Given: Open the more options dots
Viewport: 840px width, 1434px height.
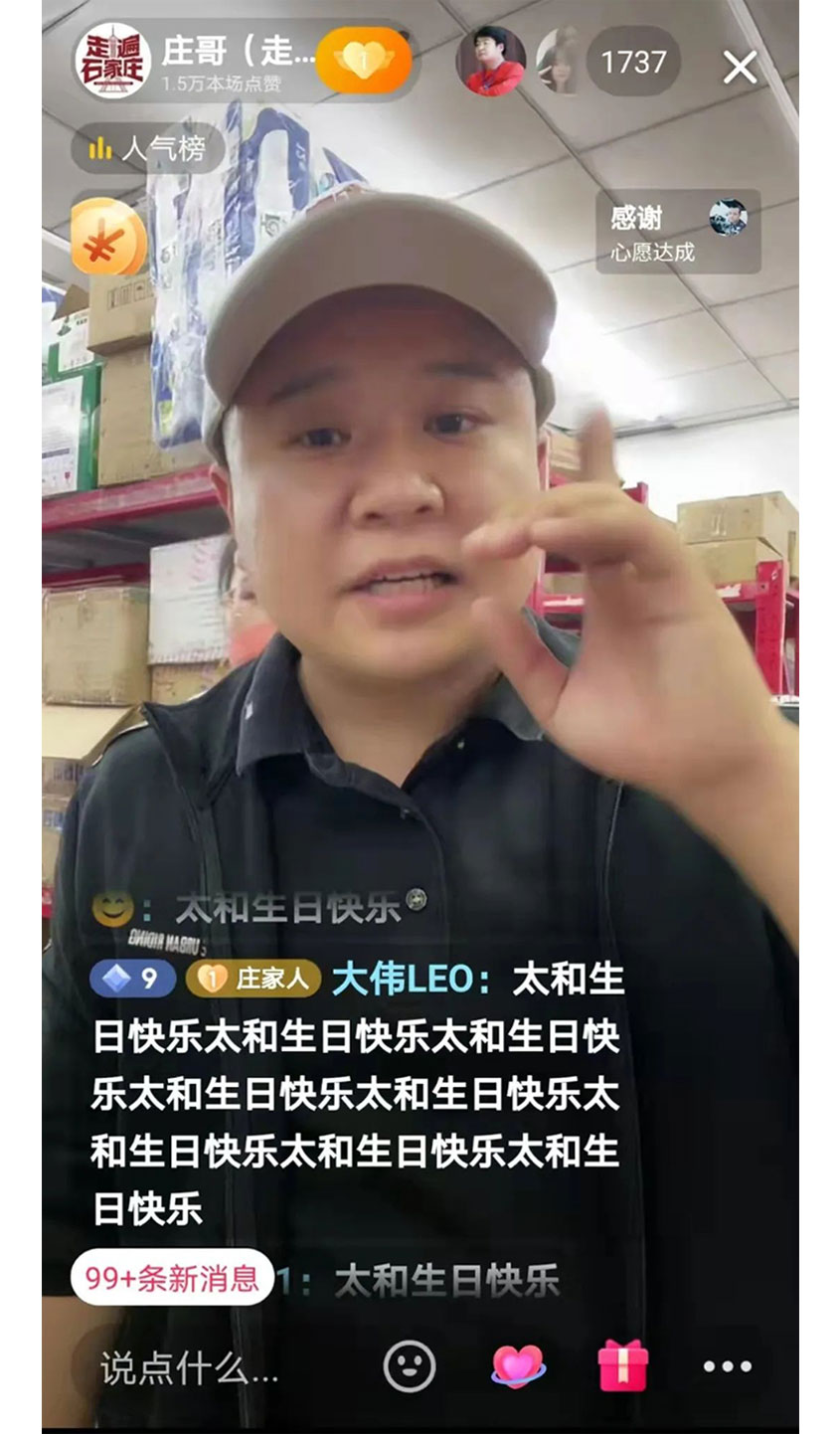Looking at the screenshot, I should pos(728,1367).
